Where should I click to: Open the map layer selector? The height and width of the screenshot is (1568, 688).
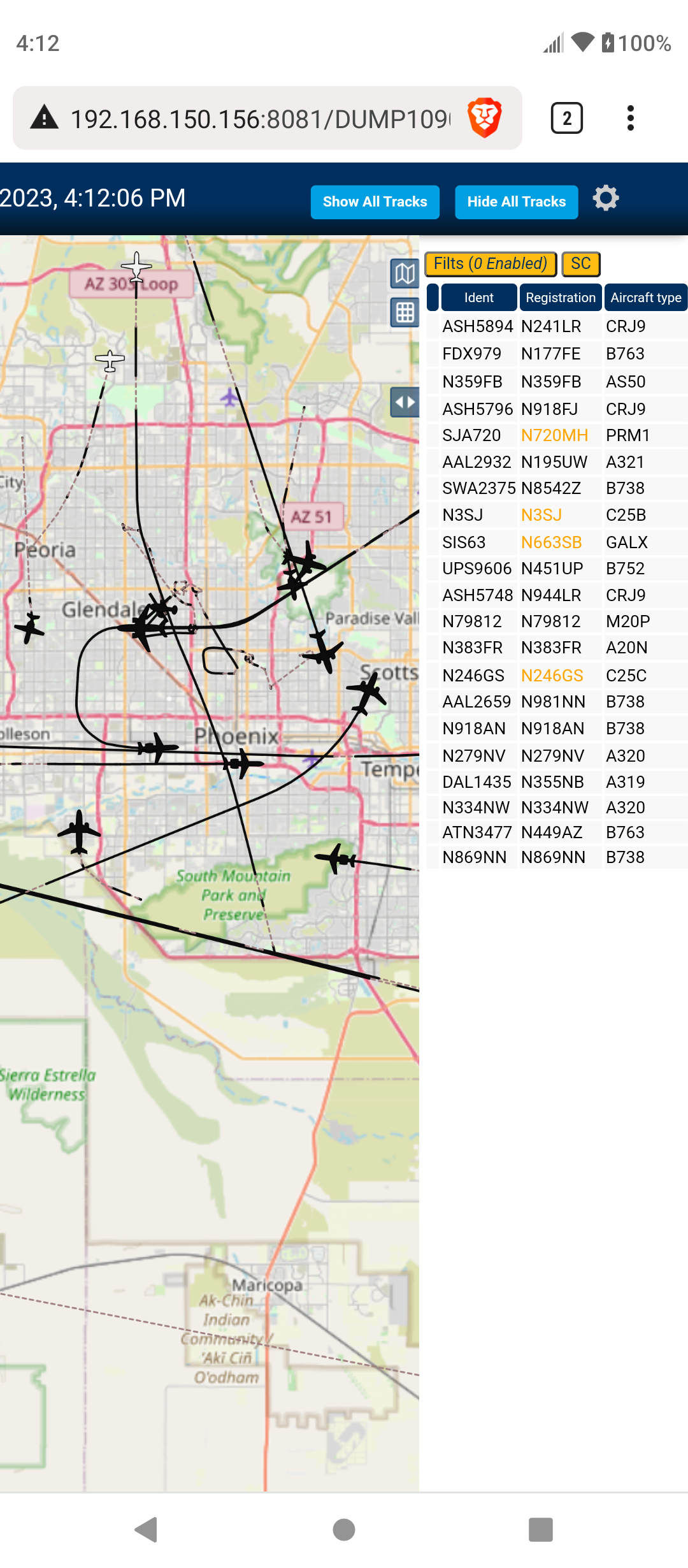tap(405, 274)
